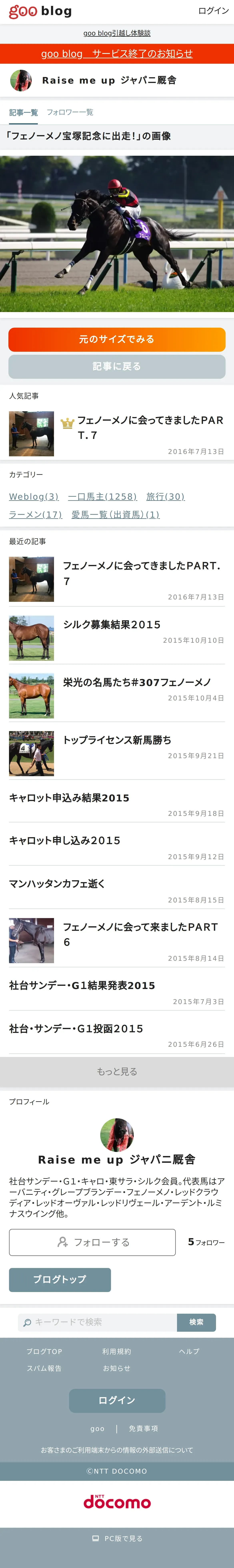Open the シルク募集結果2015 article
Screen dimensions: 234x1568
(112, 624)
